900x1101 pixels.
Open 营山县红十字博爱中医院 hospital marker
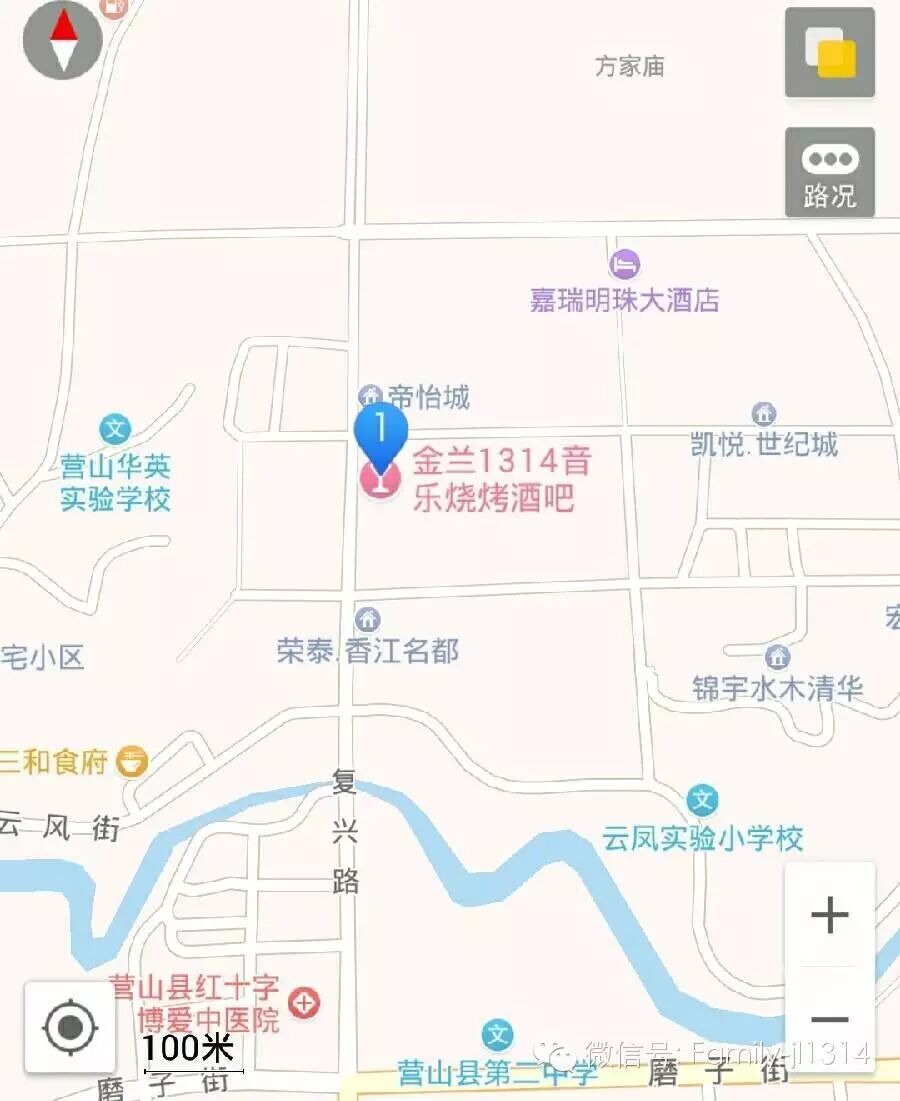pyautogui.click(x=304, y=1001)
